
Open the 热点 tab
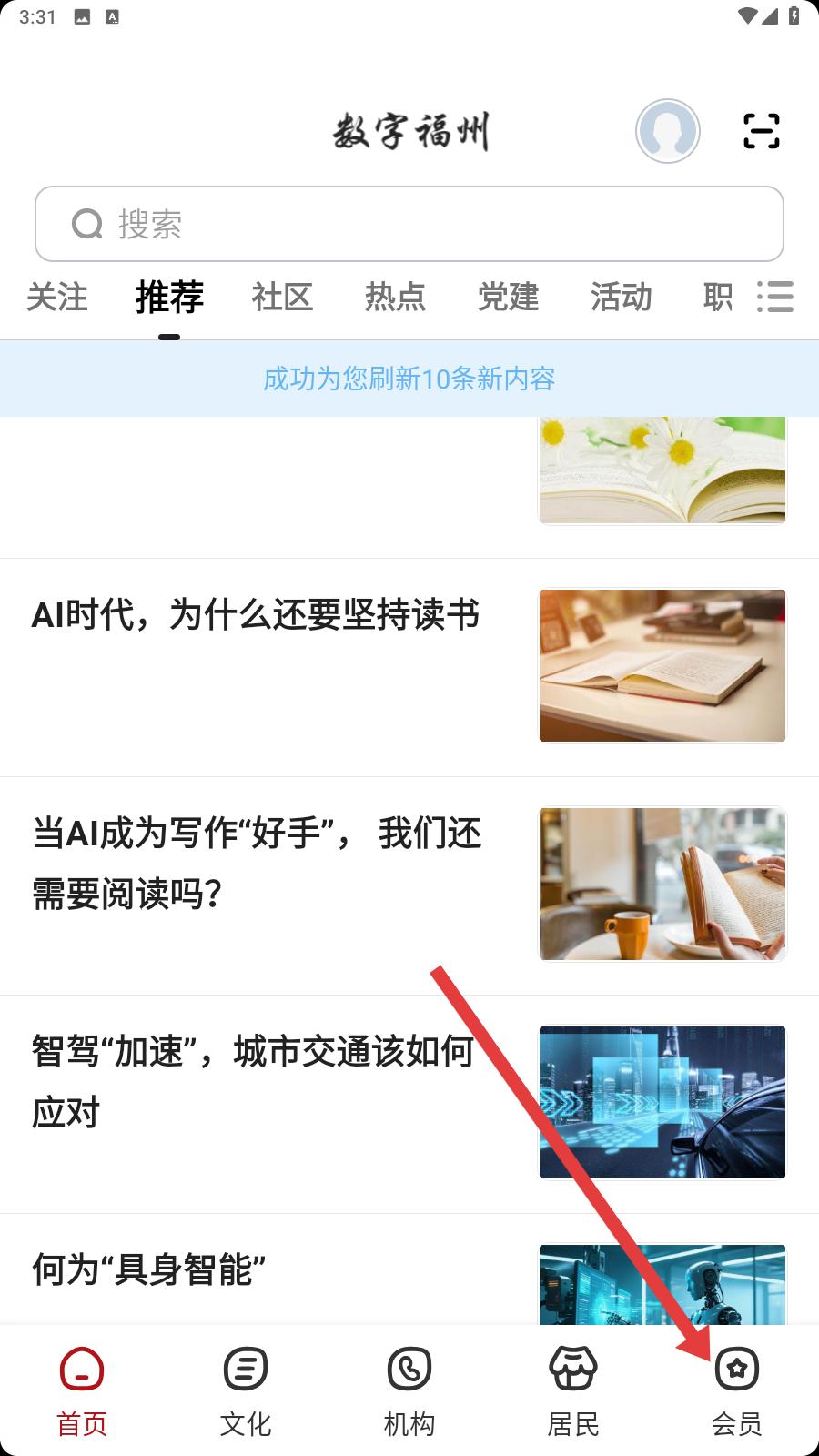(x=395, y=297)
